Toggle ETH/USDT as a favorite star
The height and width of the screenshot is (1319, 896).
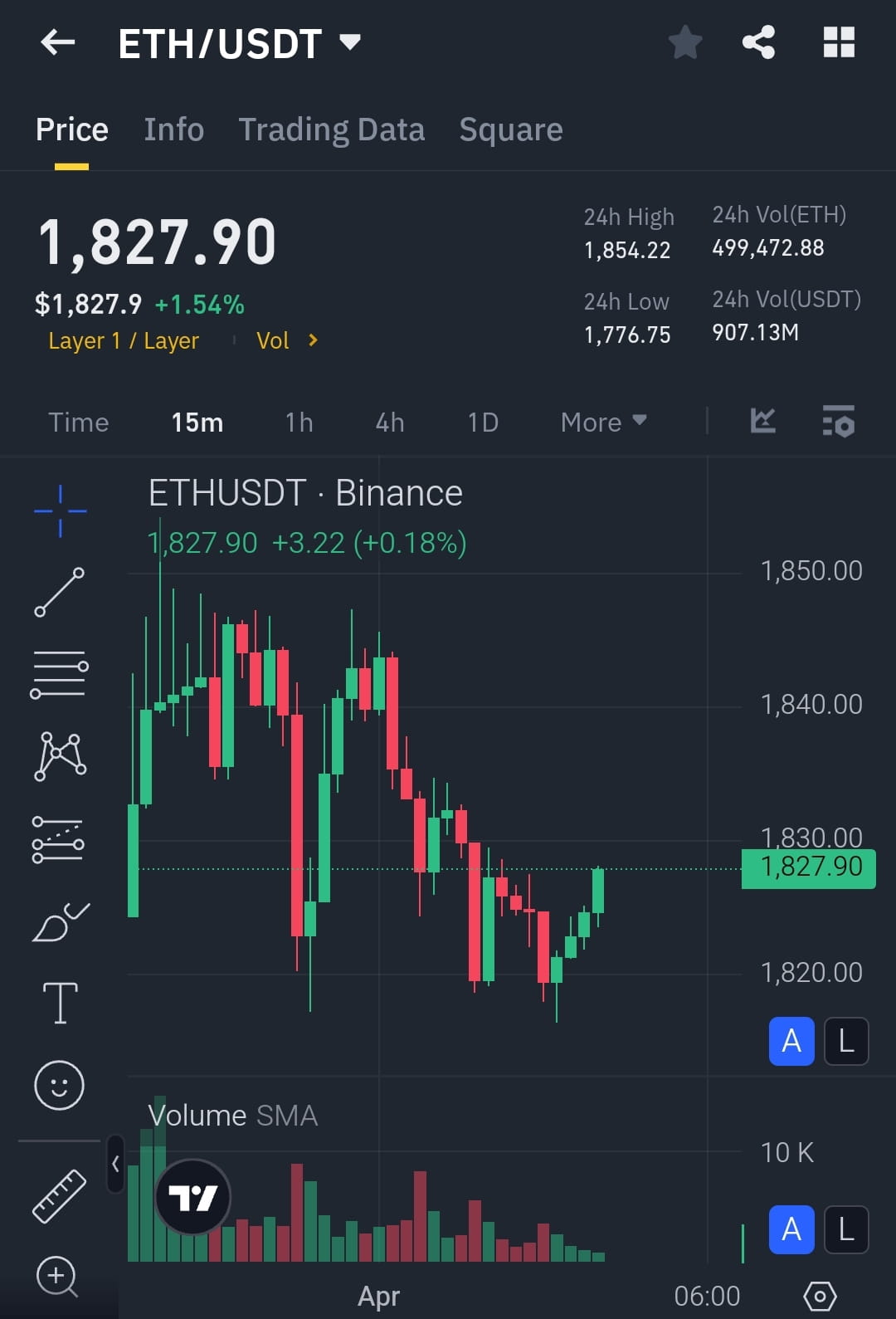[x=685, y=42]
